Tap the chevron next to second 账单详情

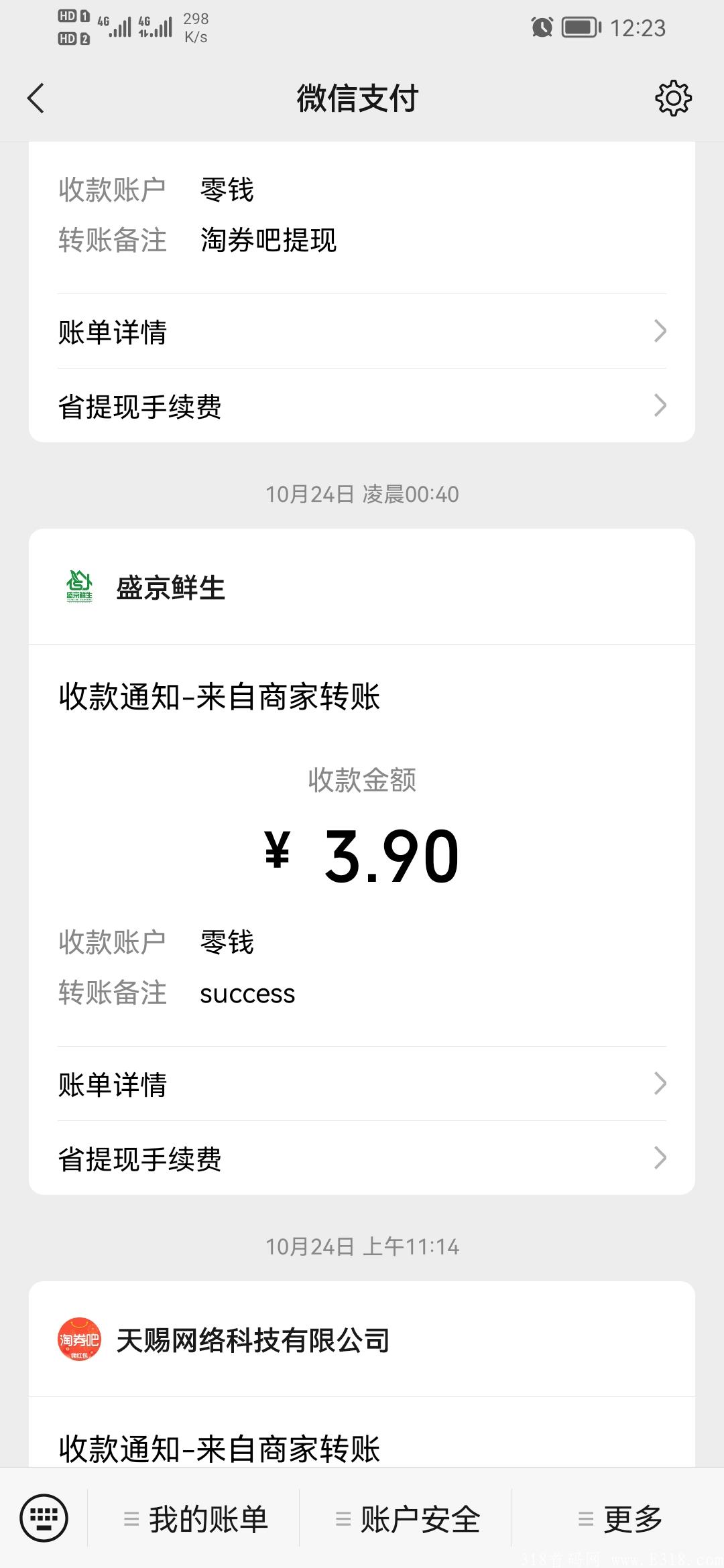click(661, 1084)
